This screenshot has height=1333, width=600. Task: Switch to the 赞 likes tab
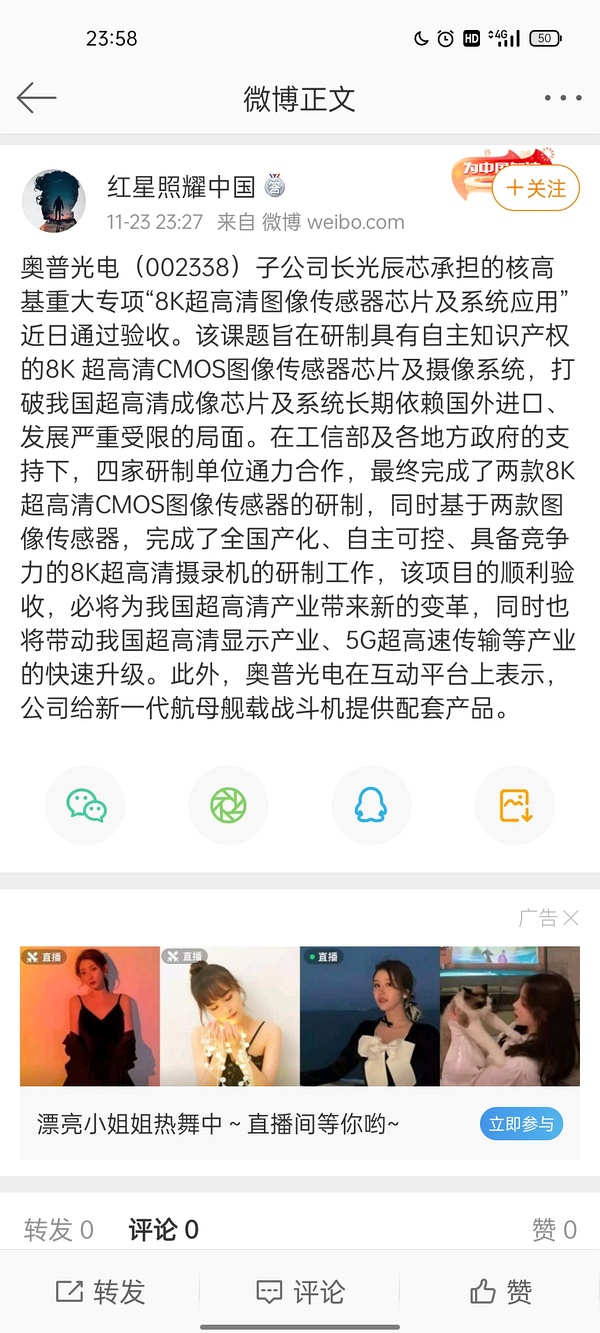pos(554,1230)
